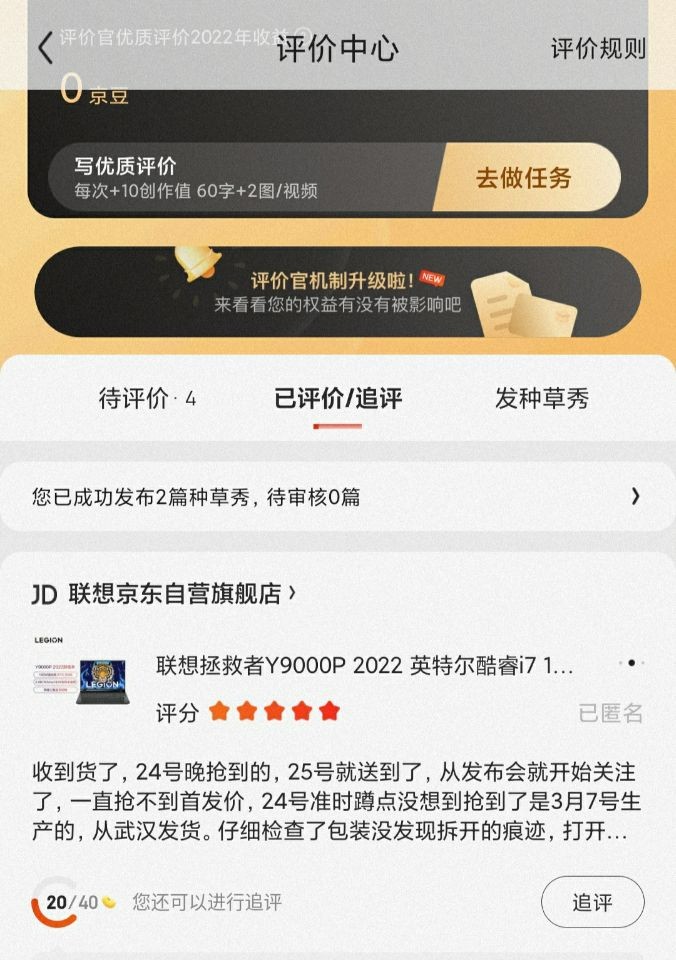Open 联想京东自营旗舰店 store page
This screenshot has width=676, height=960.
click(175, 593)
